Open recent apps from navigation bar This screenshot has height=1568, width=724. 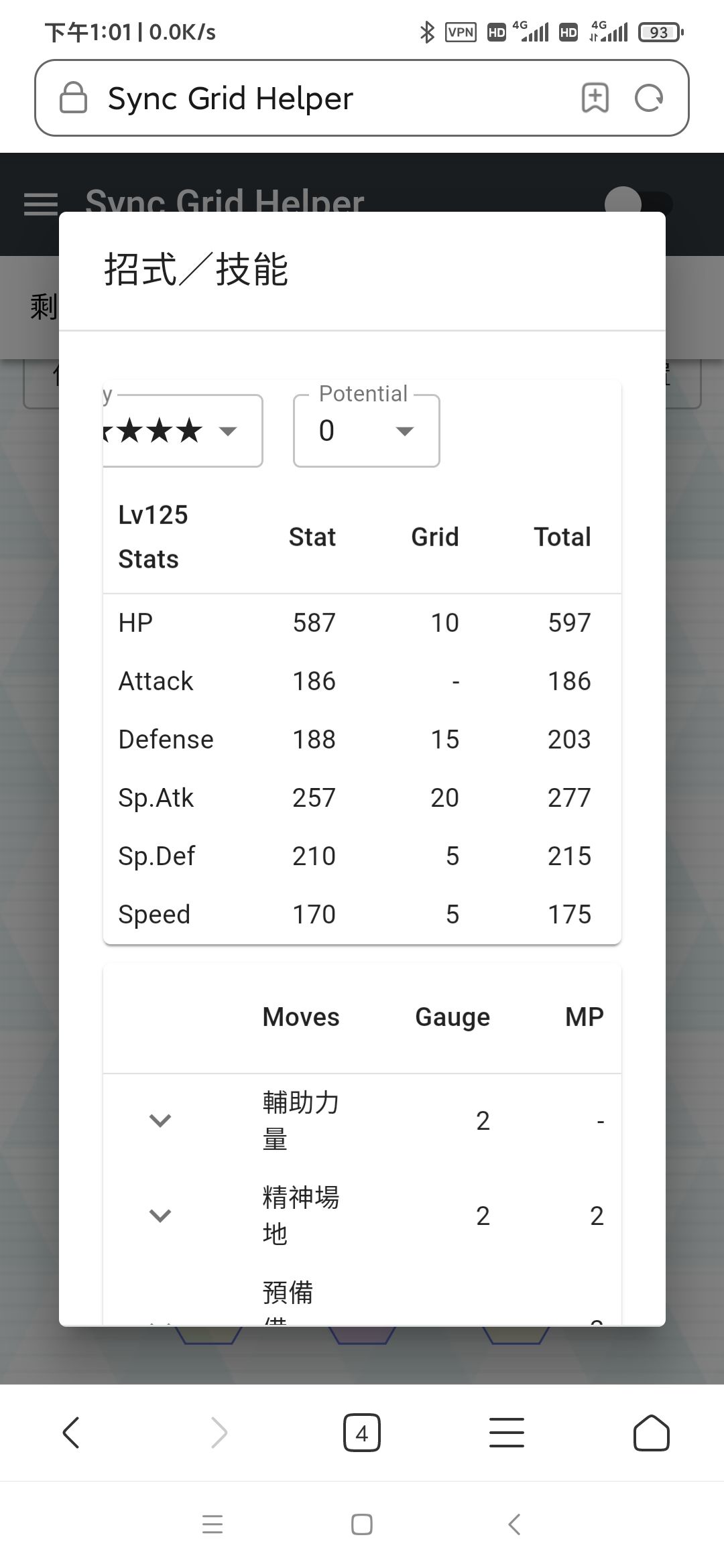[213, 1524]
